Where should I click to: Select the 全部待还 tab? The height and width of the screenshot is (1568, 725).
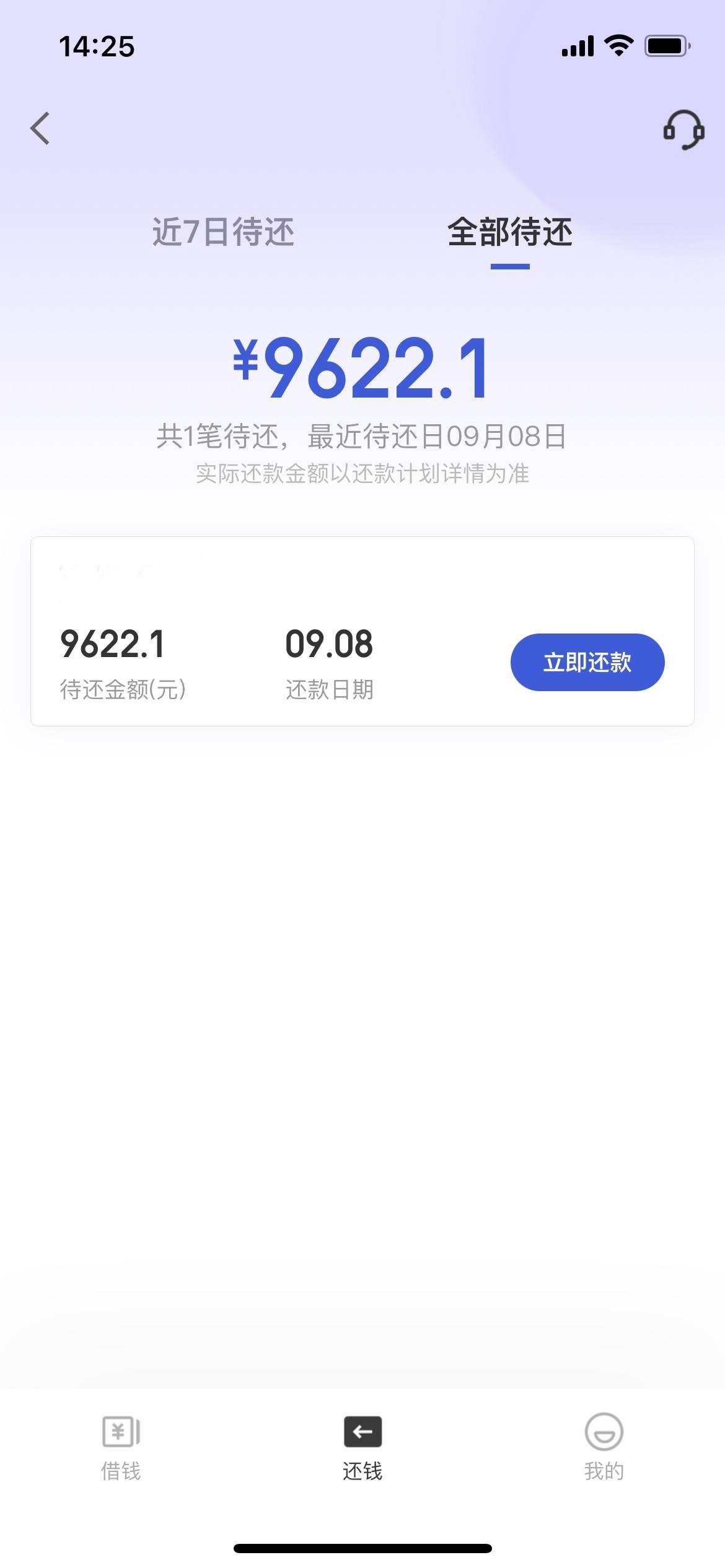510,232
